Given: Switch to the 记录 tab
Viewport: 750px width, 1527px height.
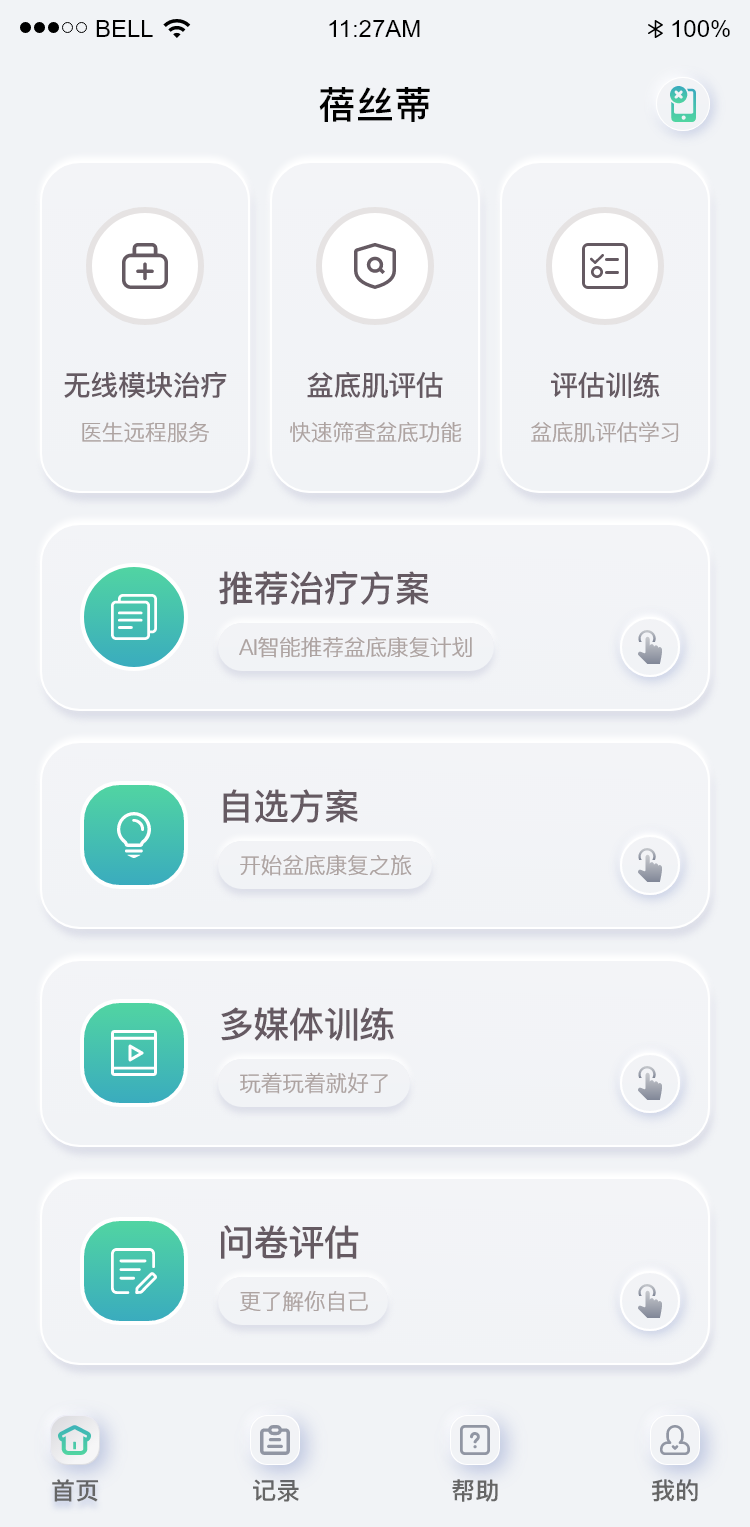Looking at the screenshot, I should coord(275,1460).
